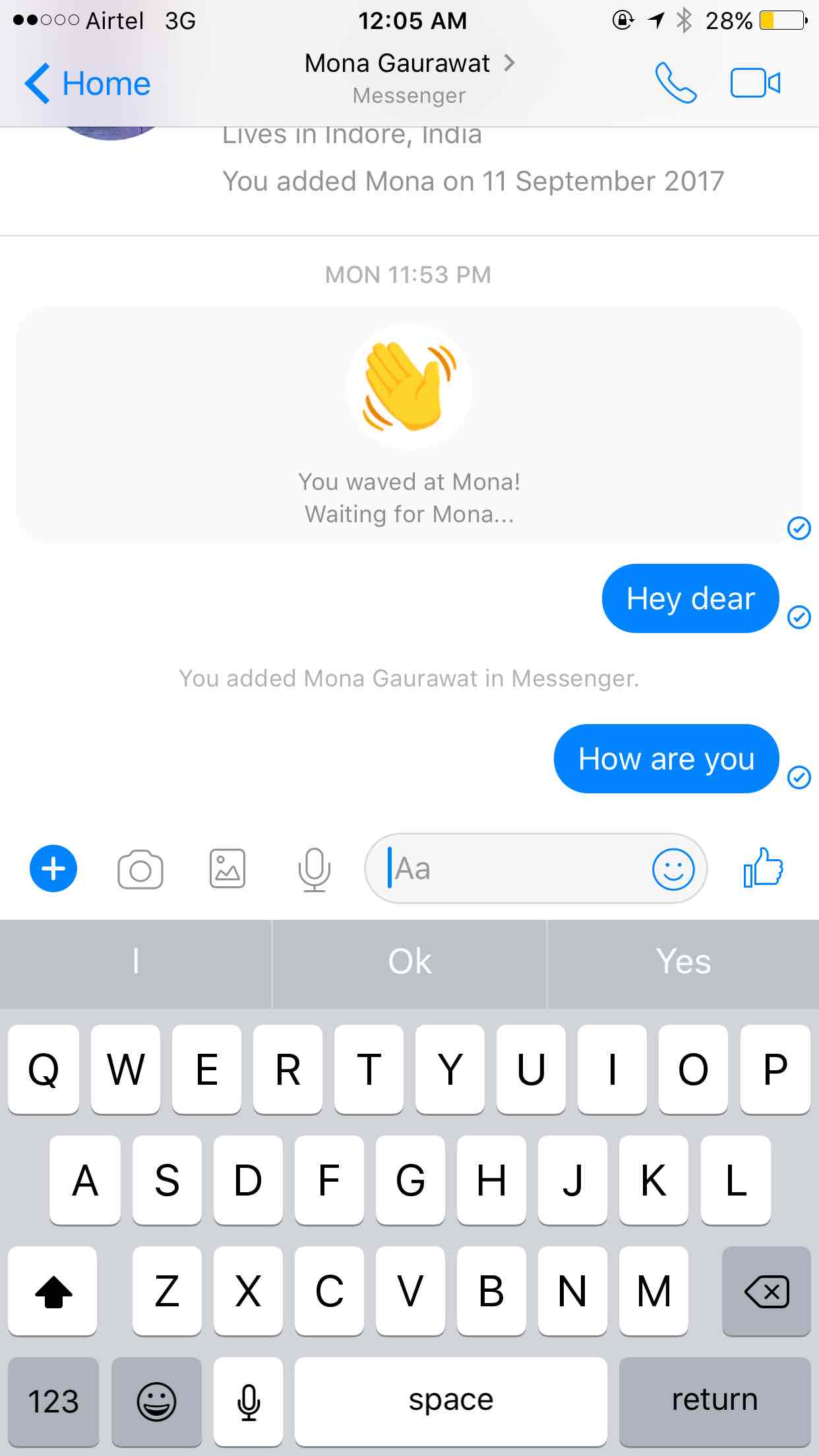Choose the "Ok" keyboard suggestion
819x1456 pixels.
[x=409, y=962]
